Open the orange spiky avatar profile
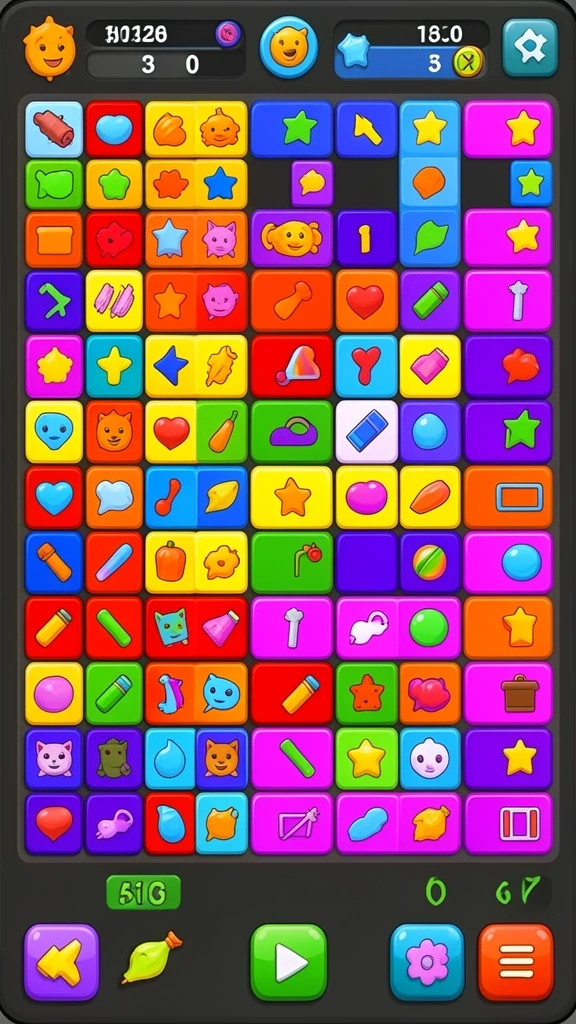 pos(49,49)
